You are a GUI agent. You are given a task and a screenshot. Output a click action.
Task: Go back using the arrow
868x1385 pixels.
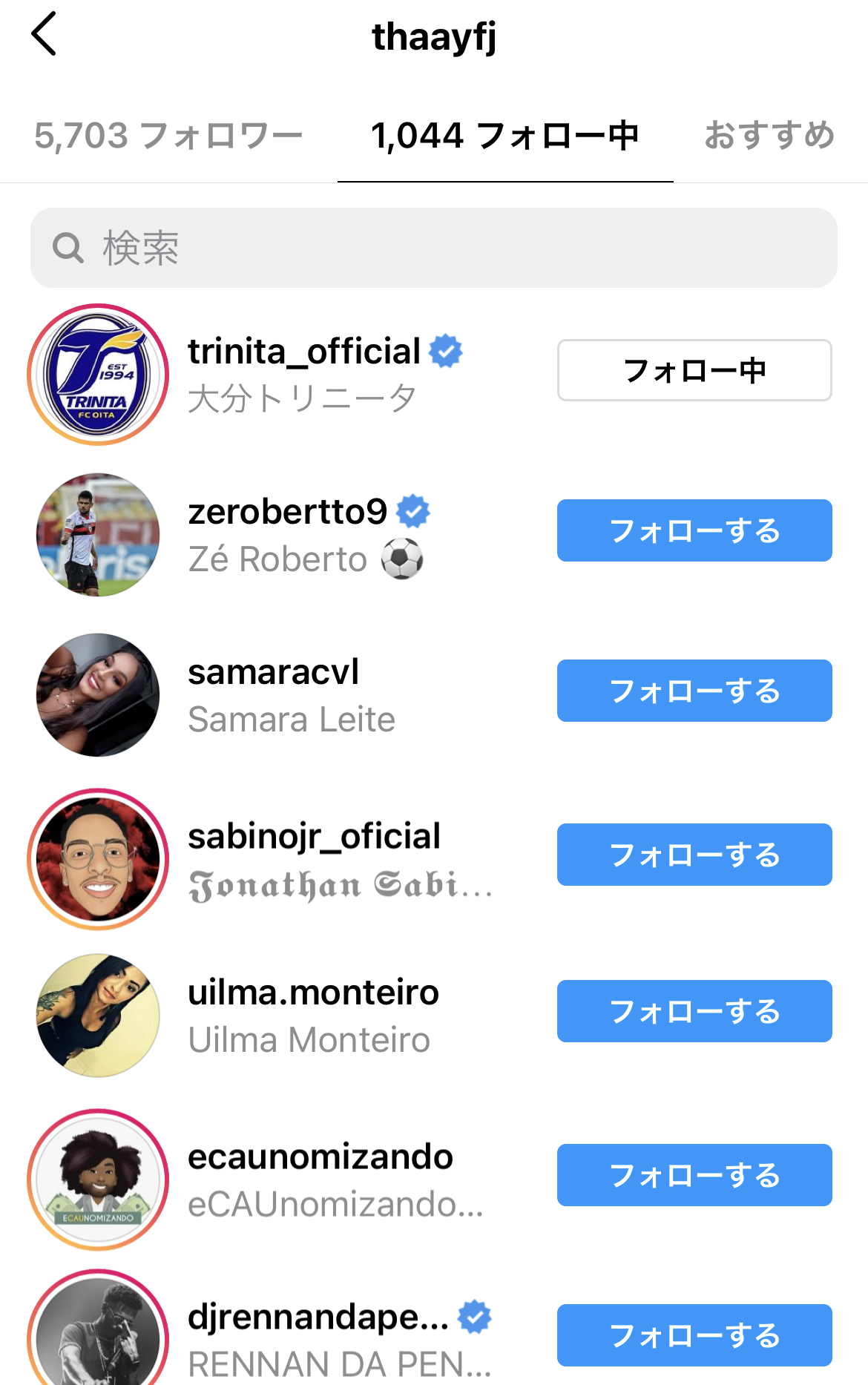[x=45, y=34]
